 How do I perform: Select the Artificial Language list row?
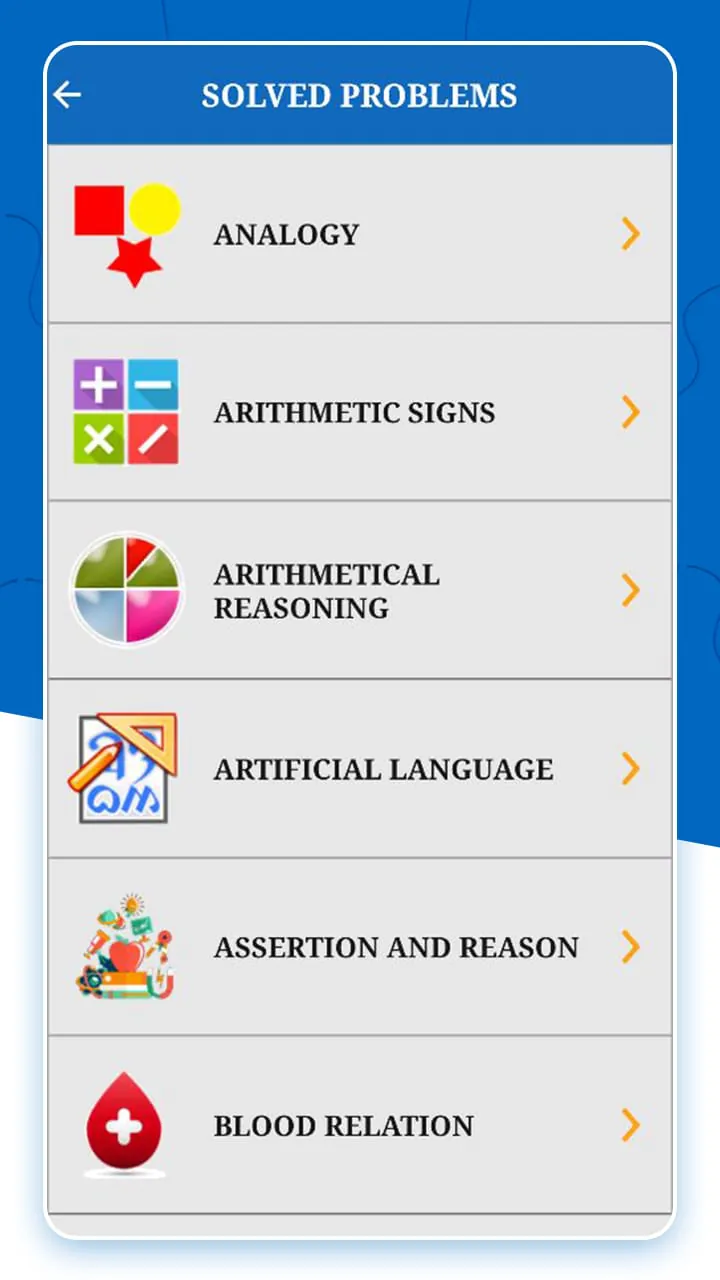tap(360, 768)
